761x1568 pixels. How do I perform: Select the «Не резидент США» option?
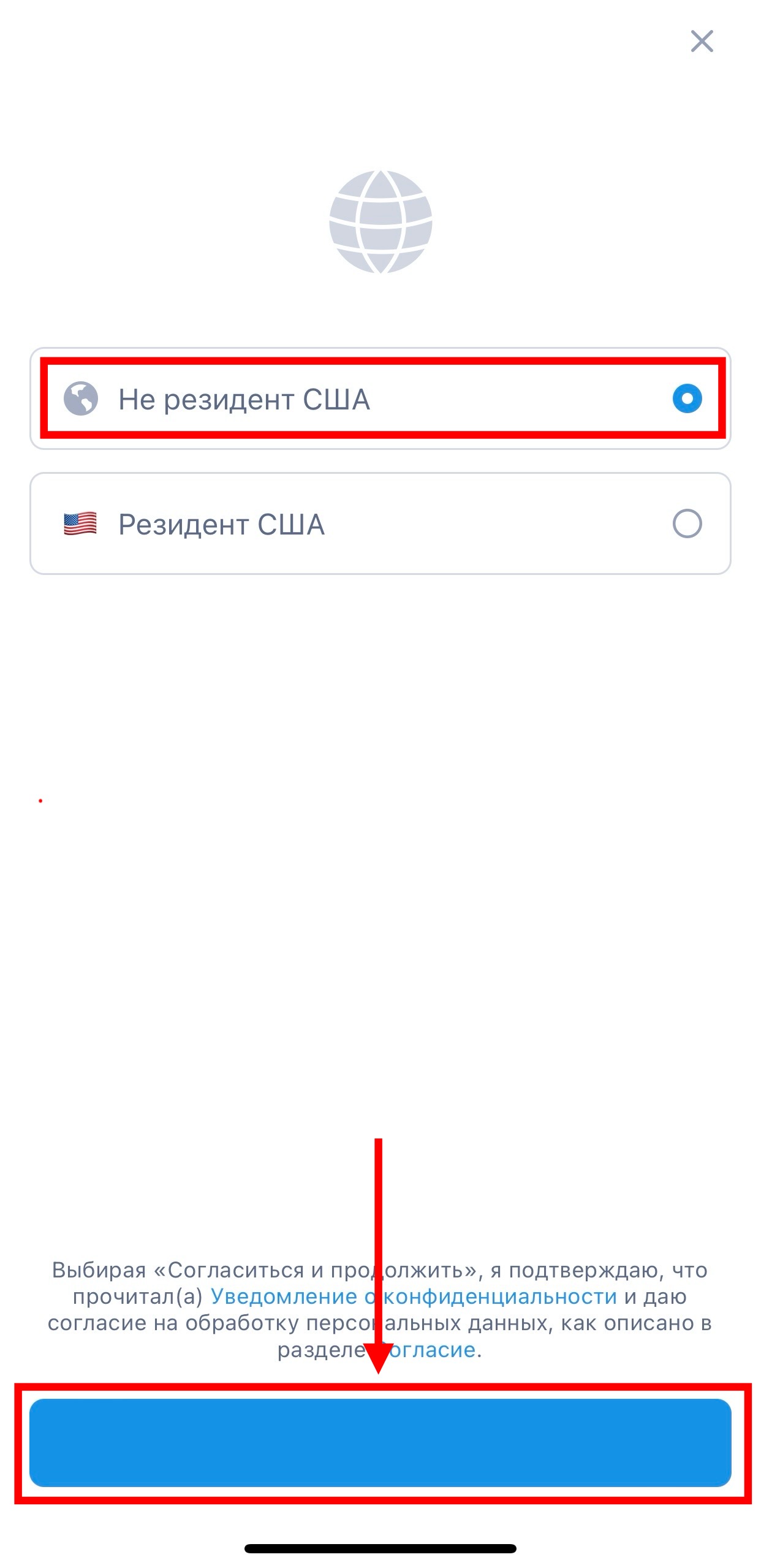click(x=380, y=399)
